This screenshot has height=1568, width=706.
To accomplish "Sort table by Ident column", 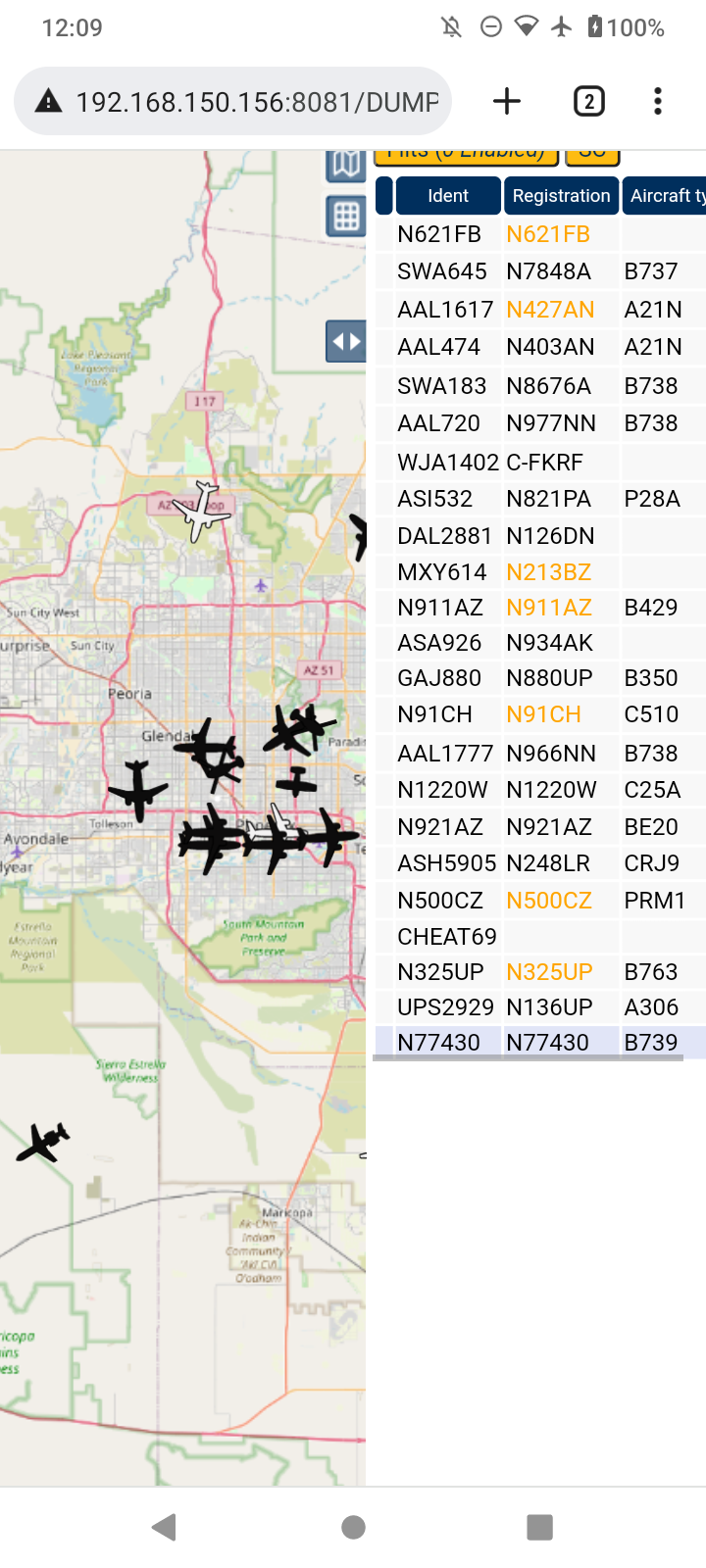I will click(448, 196).
